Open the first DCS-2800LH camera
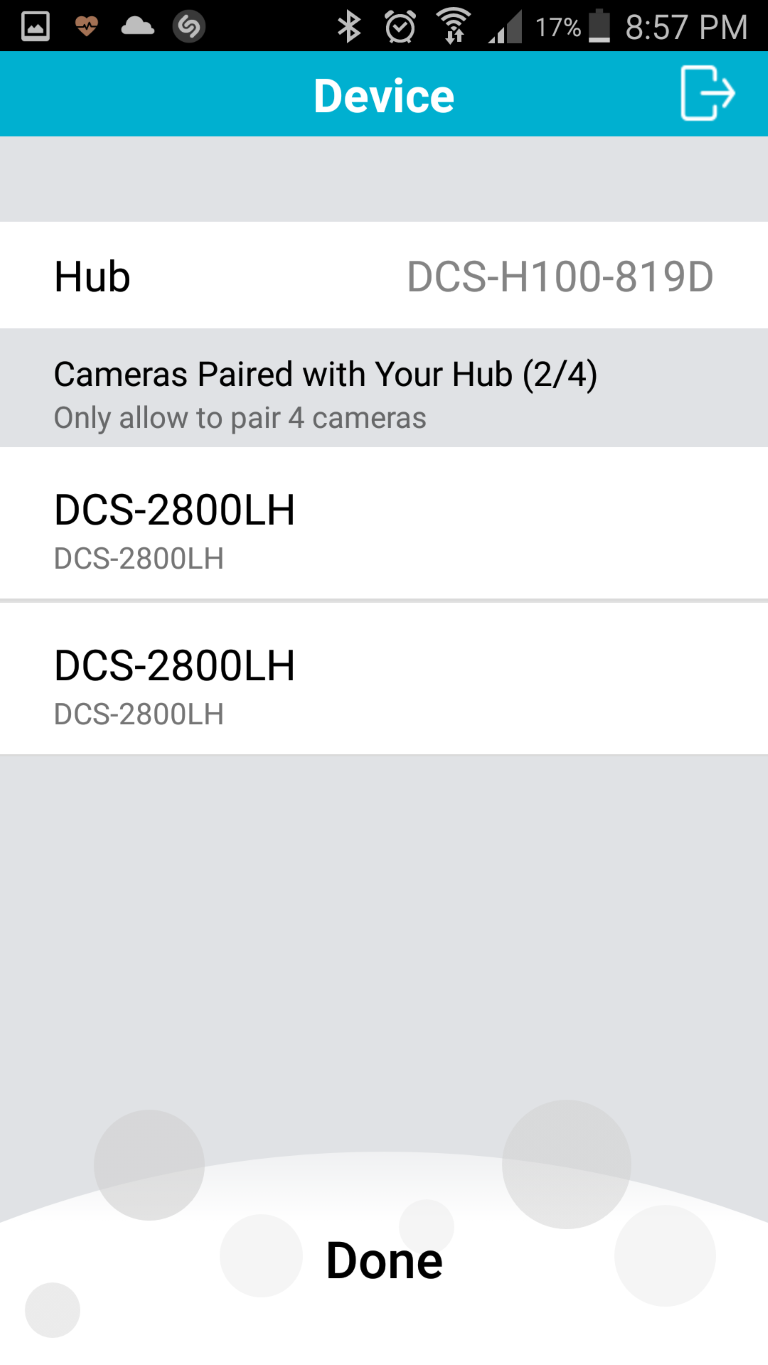Image resolution: width=768 pixels, height=1365 pixels. pos(384,523)
